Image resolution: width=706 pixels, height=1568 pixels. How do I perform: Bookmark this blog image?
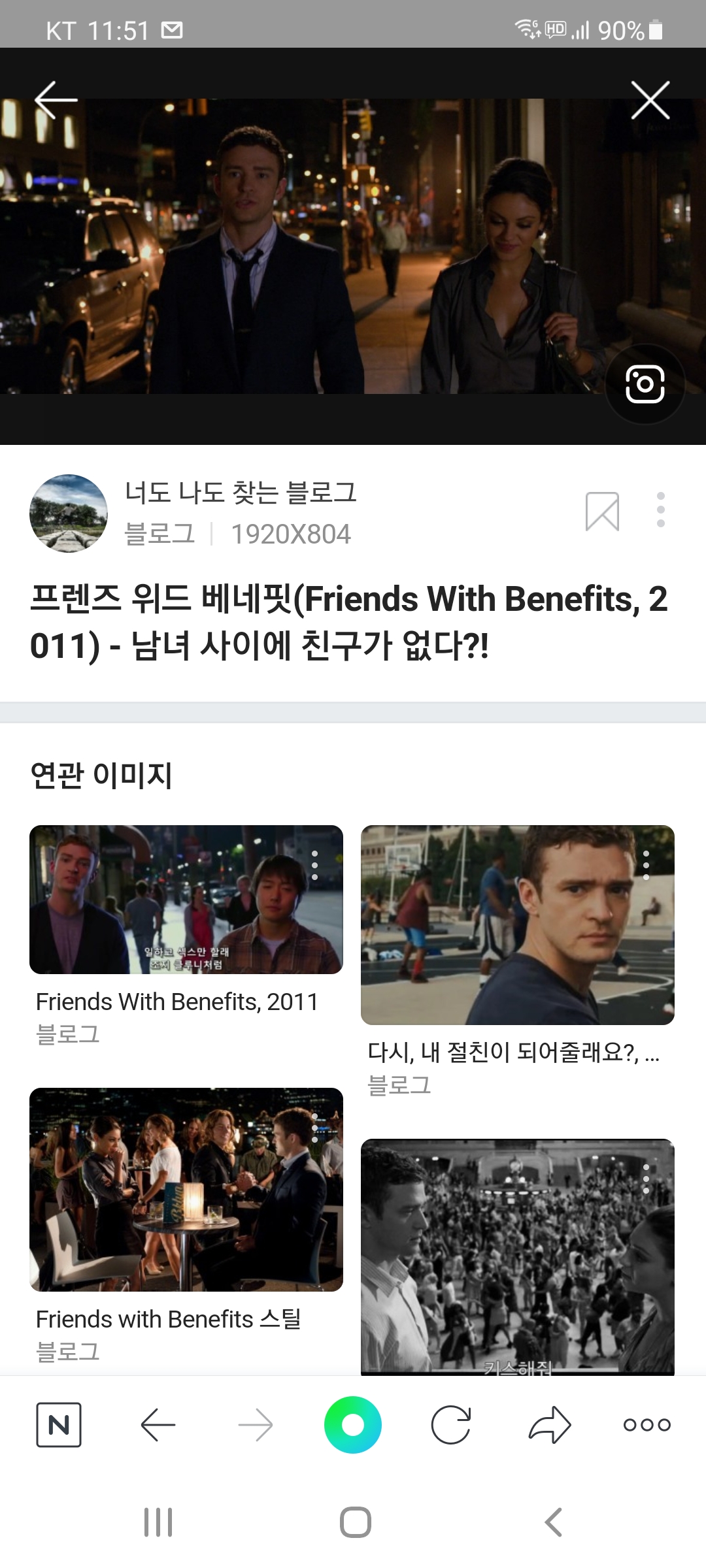[x=602, y=511]
